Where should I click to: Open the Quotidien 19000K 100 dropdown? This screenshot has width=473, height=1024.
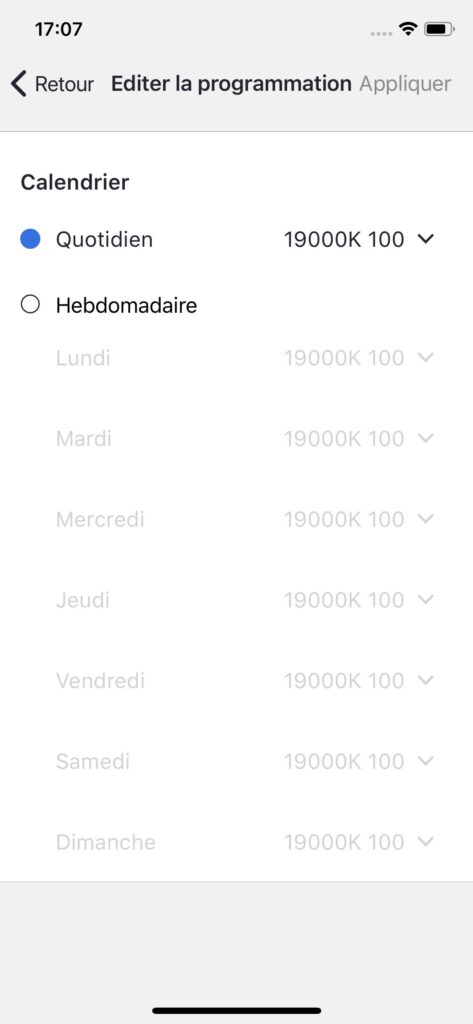[x=359, y=240]
